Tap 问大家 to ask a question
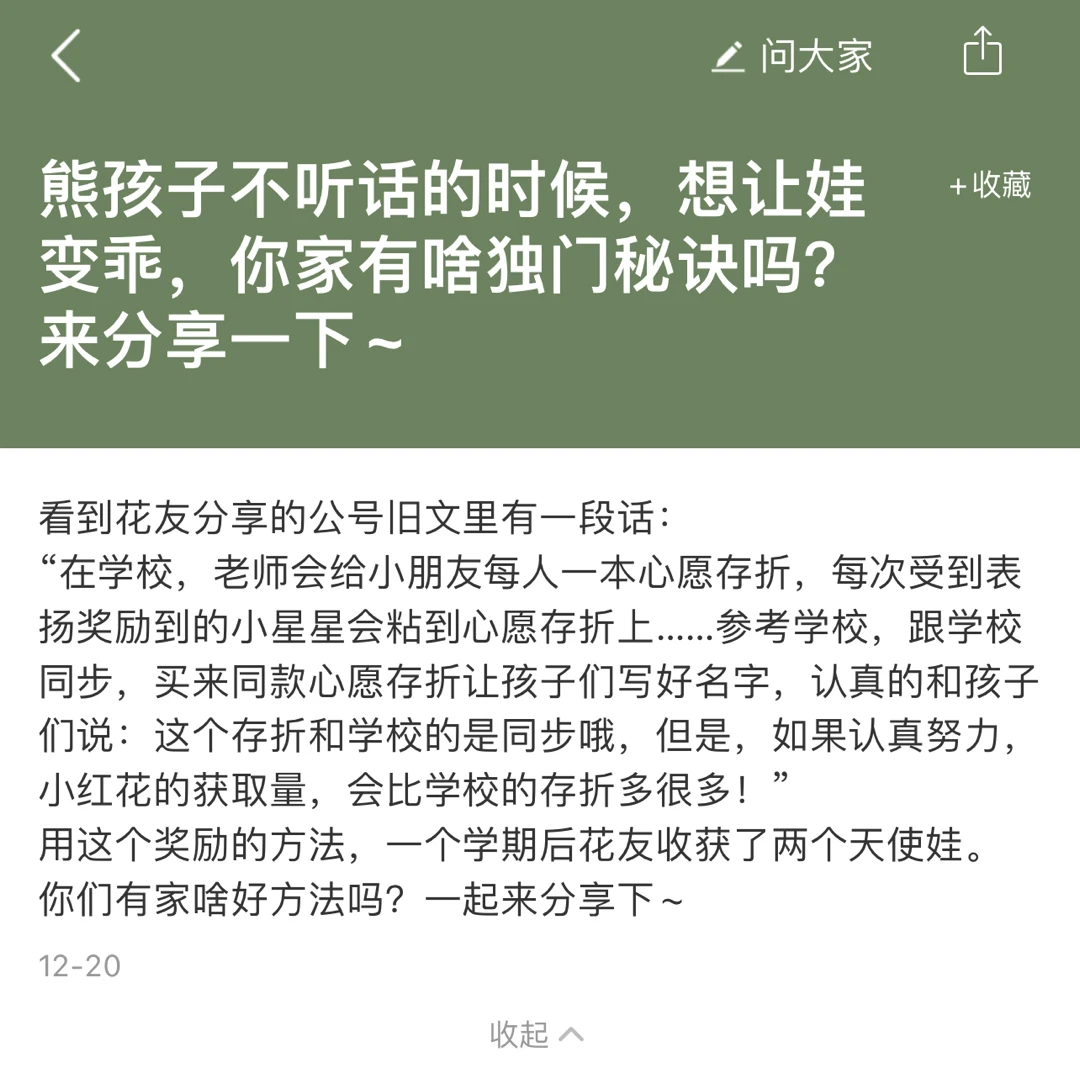Viewport: 1080px width, 1079px height. pos(792,56)
